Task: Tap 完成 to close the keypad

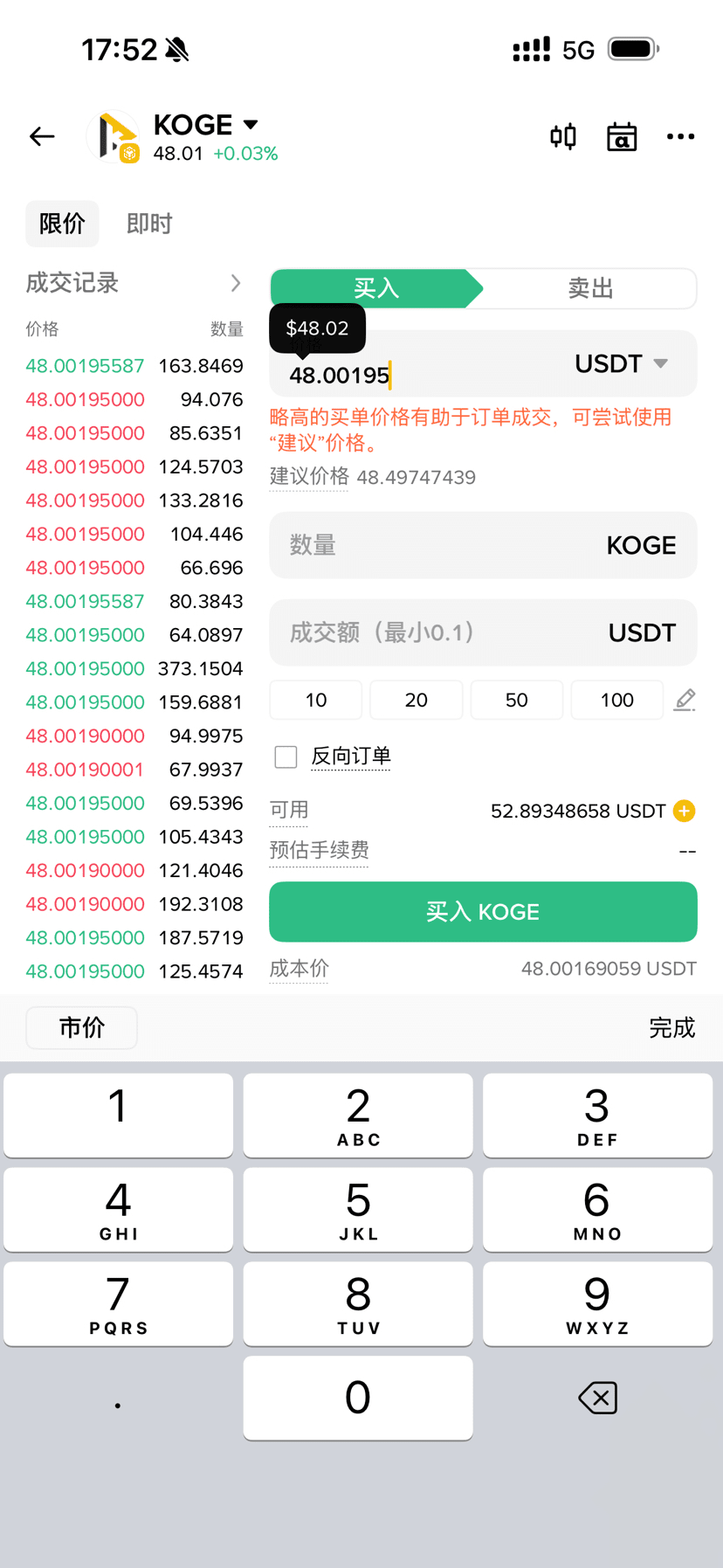Action: click(671, 1027)
